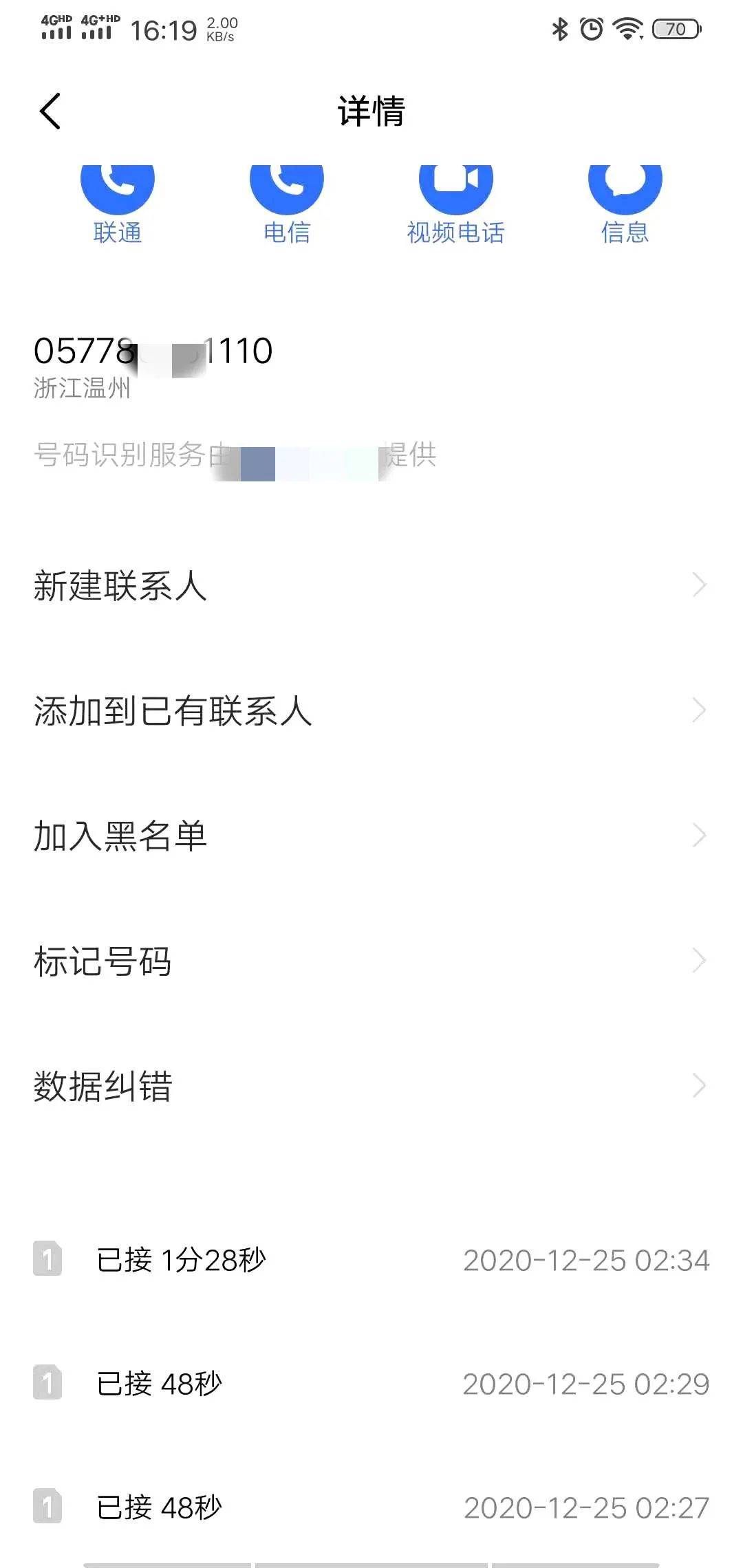Open call record from 2020-12-25 02:27
This screenshot has width=743, height=1568.
pyautogui.click(x=371, y=1507)
